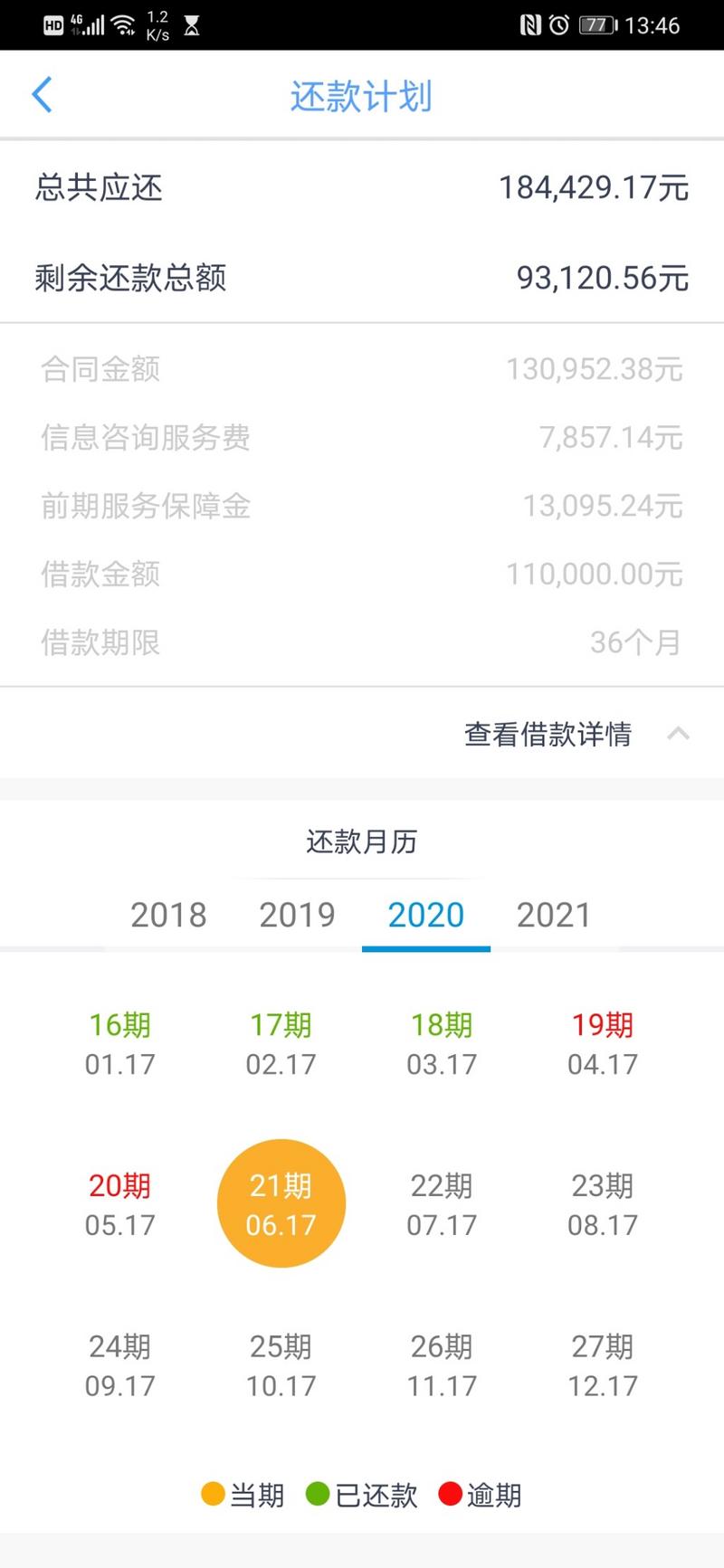
Task: View overdue 20期 05.17 repayment
Action: point(120,1204)
